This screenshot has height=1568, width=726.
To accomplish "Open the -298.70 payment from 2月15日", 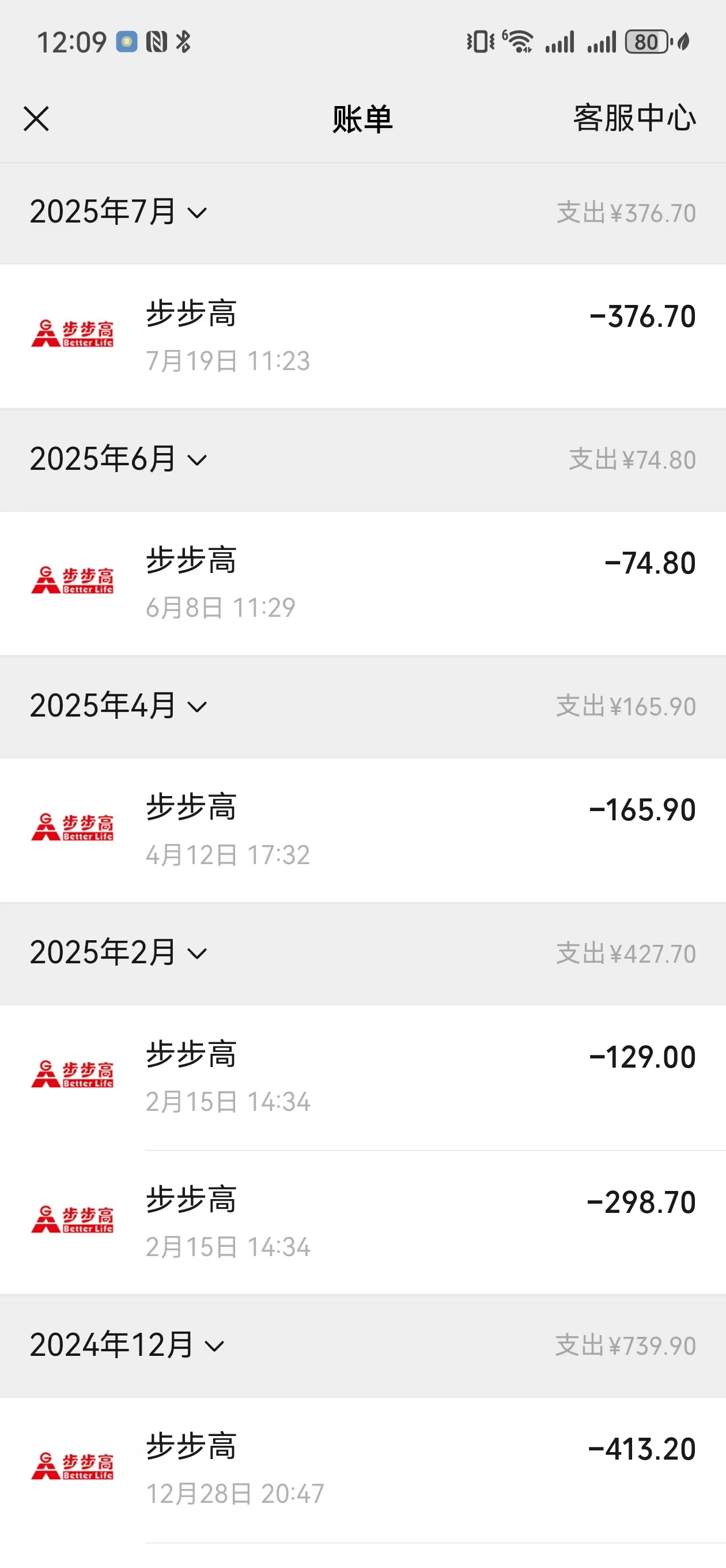I will pos(362,1223).
